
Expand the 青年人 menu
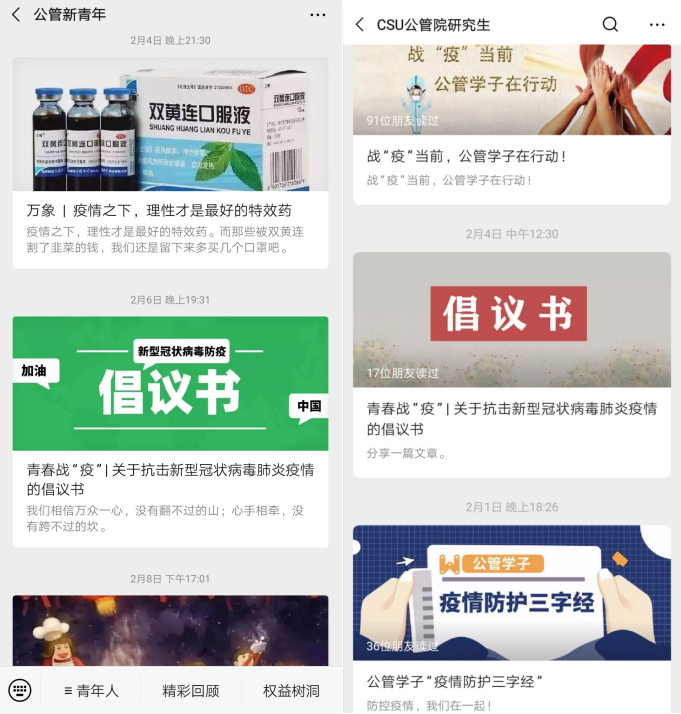click(91, 691)
